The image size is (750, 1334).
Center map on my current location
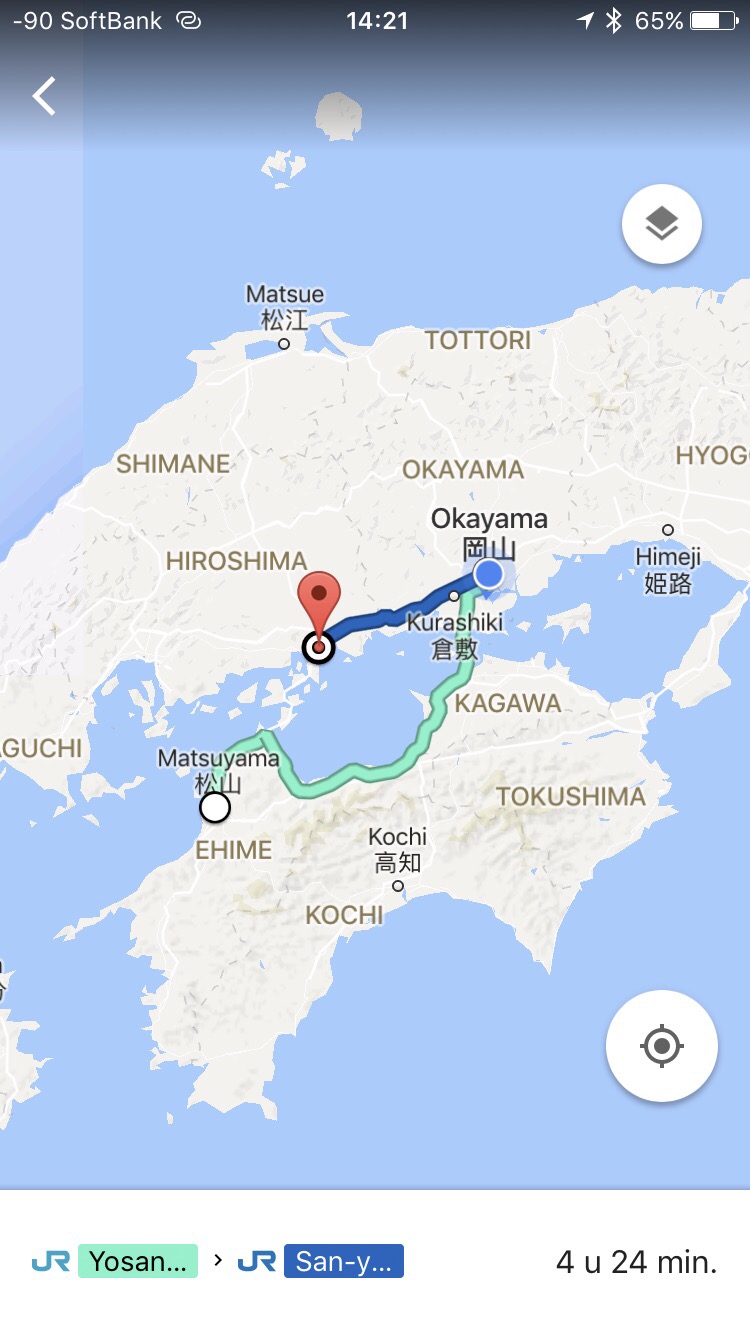point(661,1046)
